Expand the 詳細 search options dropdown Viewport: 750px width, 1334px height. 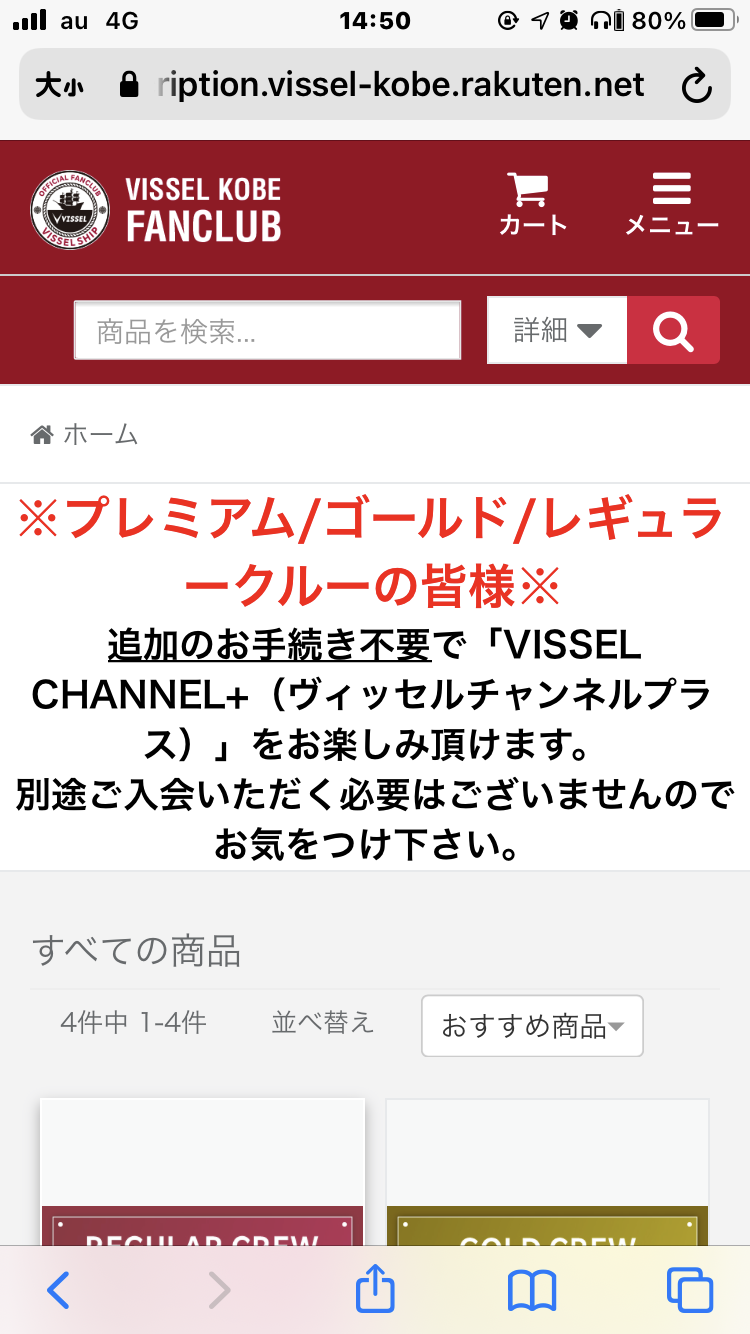557,330
